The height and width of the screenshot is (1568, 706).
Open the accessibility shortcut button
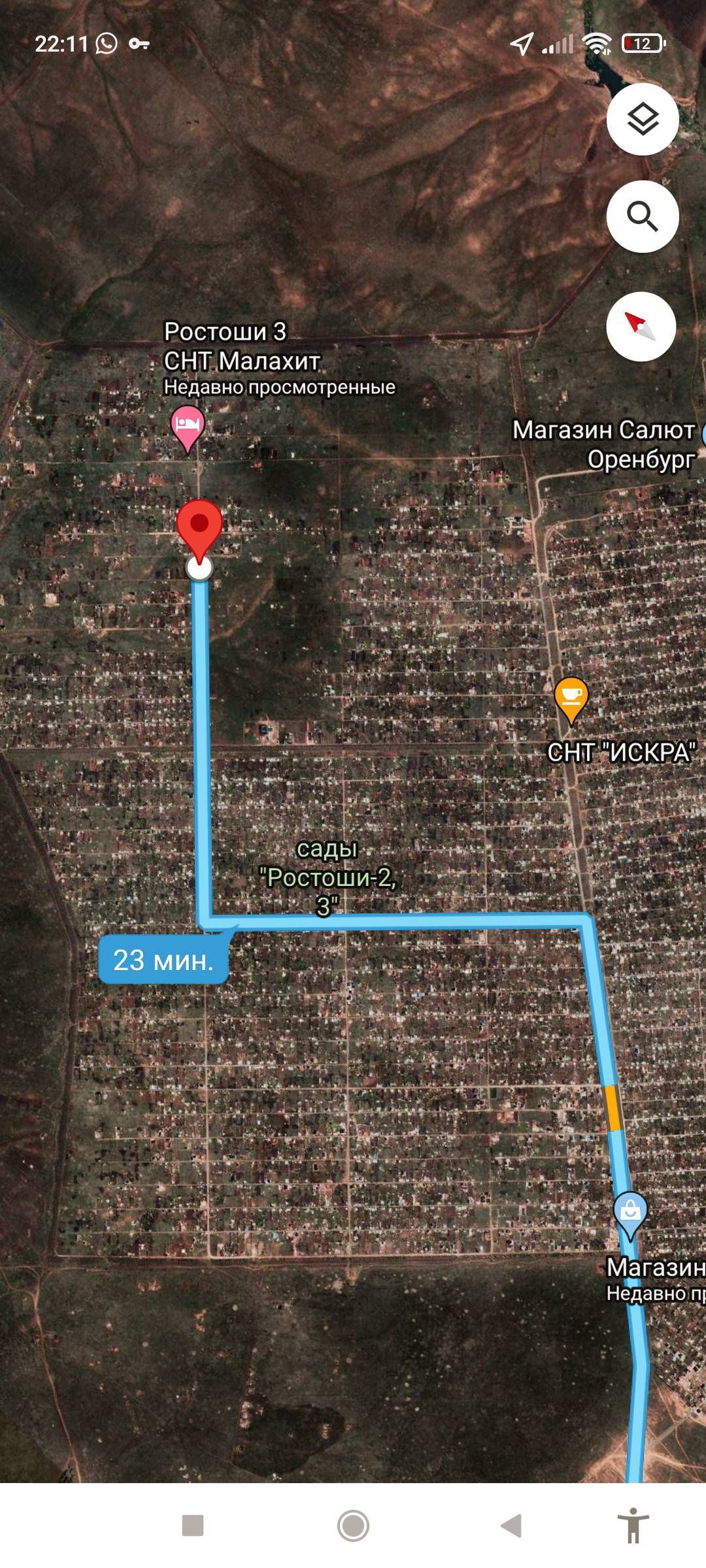coord(633,1526)
